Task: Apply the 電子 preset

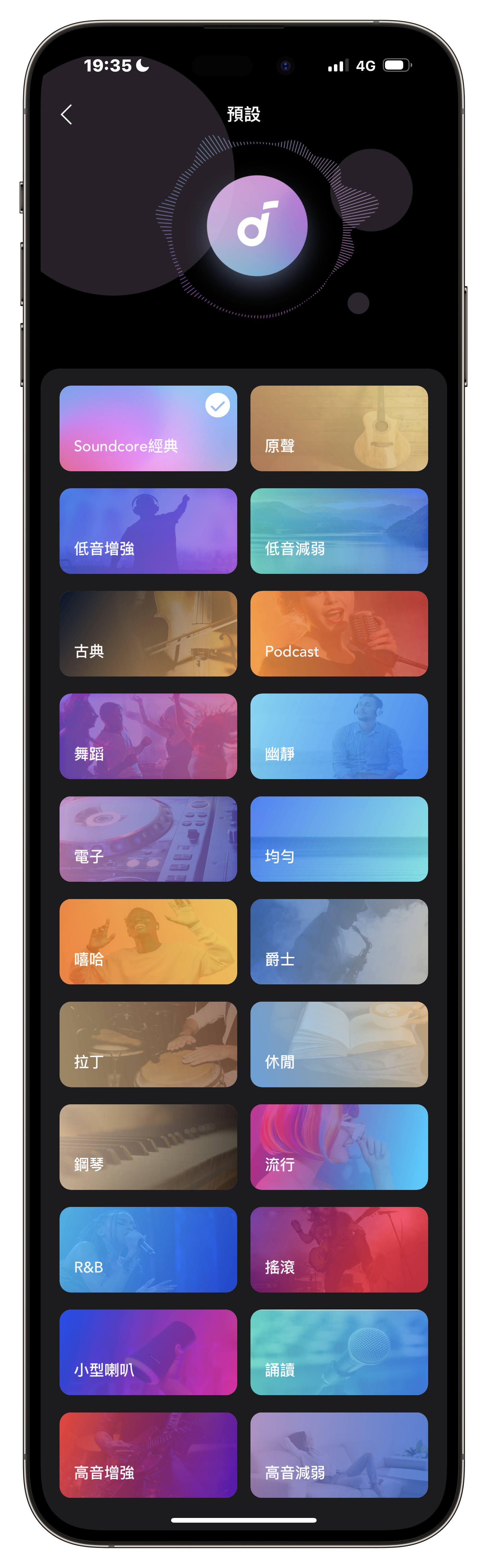Action: (148, 839)
